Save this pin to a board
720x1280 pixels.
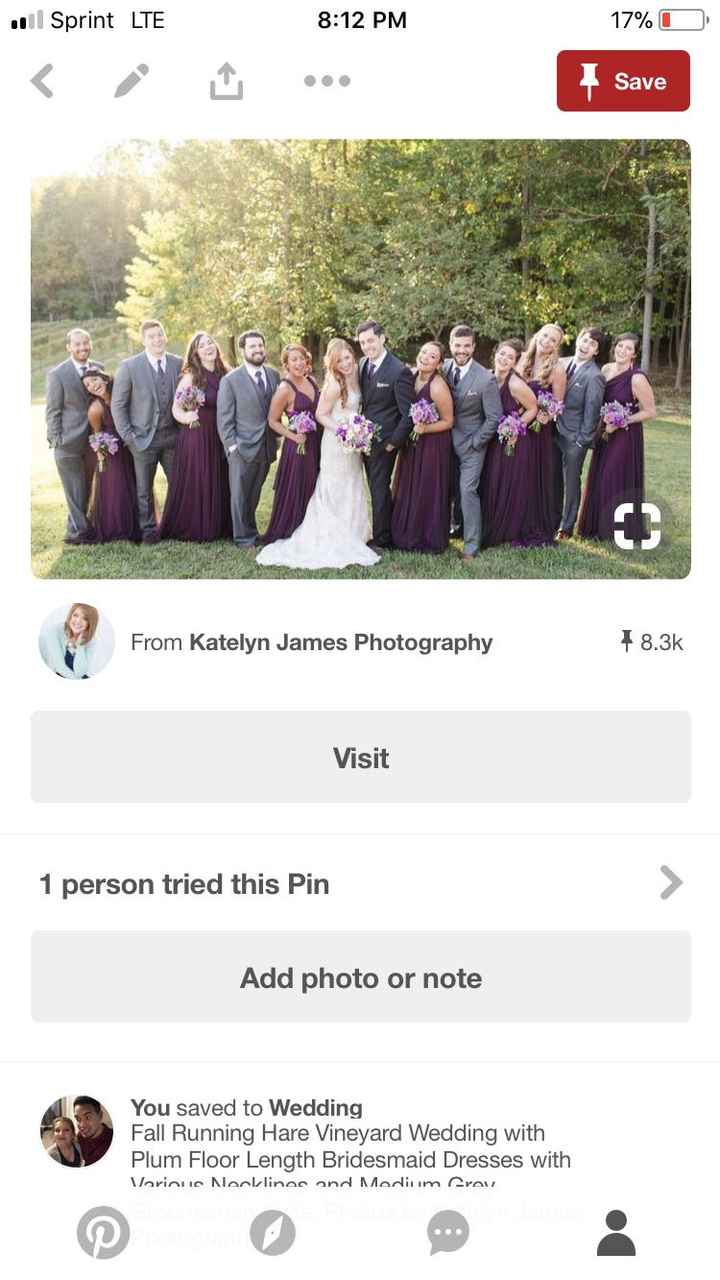623,81
